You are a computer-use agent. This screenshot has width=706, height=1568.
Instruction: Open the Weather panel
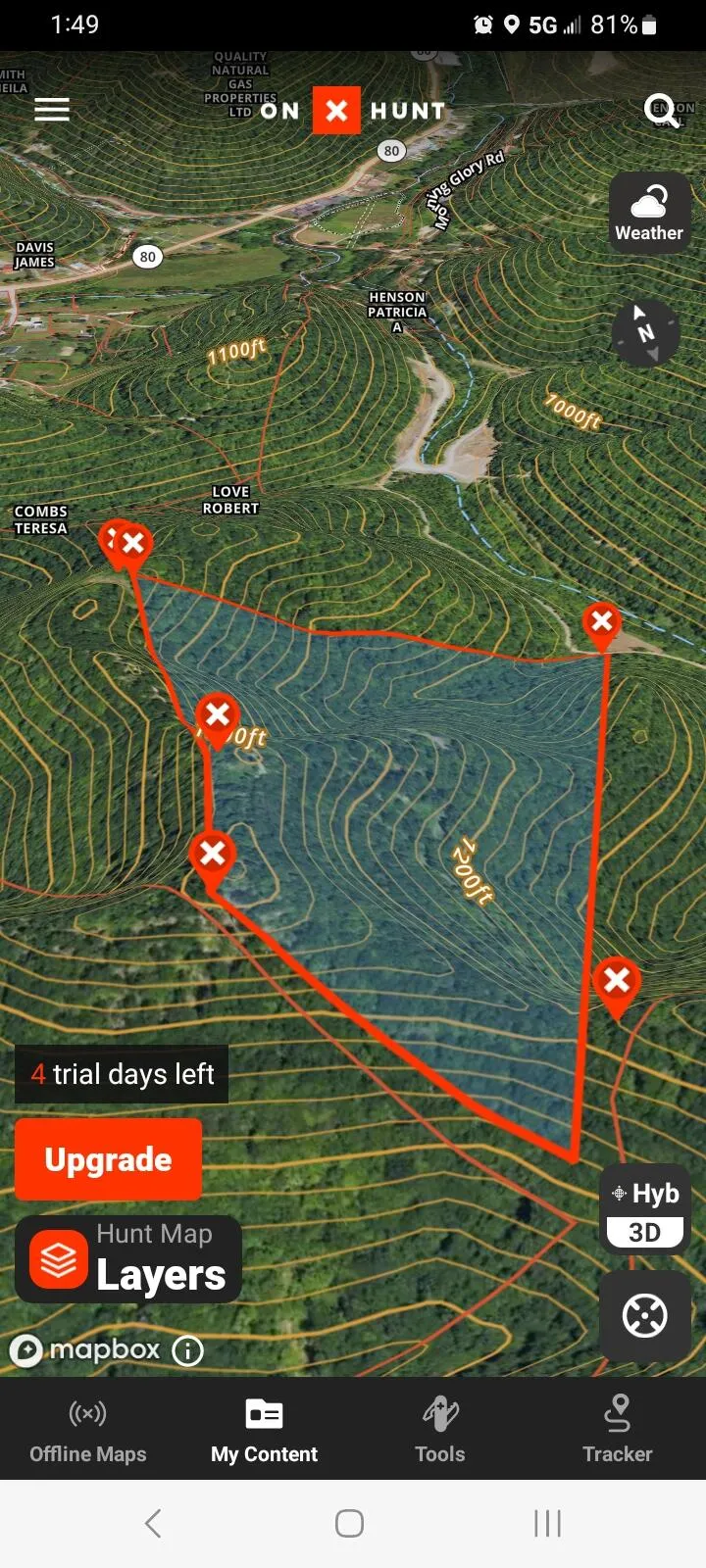(x=649, y=214)
